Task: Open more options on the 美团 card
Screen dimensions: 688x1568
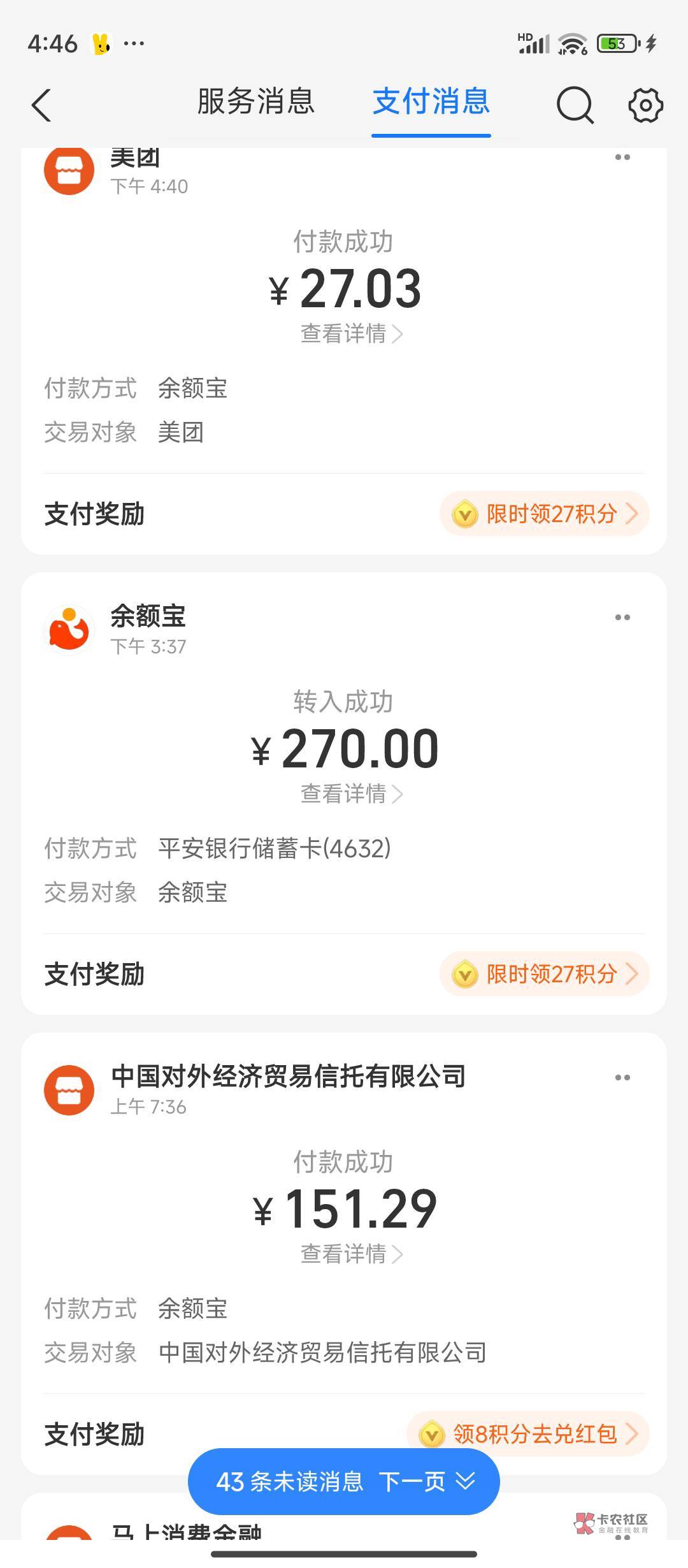Action: 622,157
